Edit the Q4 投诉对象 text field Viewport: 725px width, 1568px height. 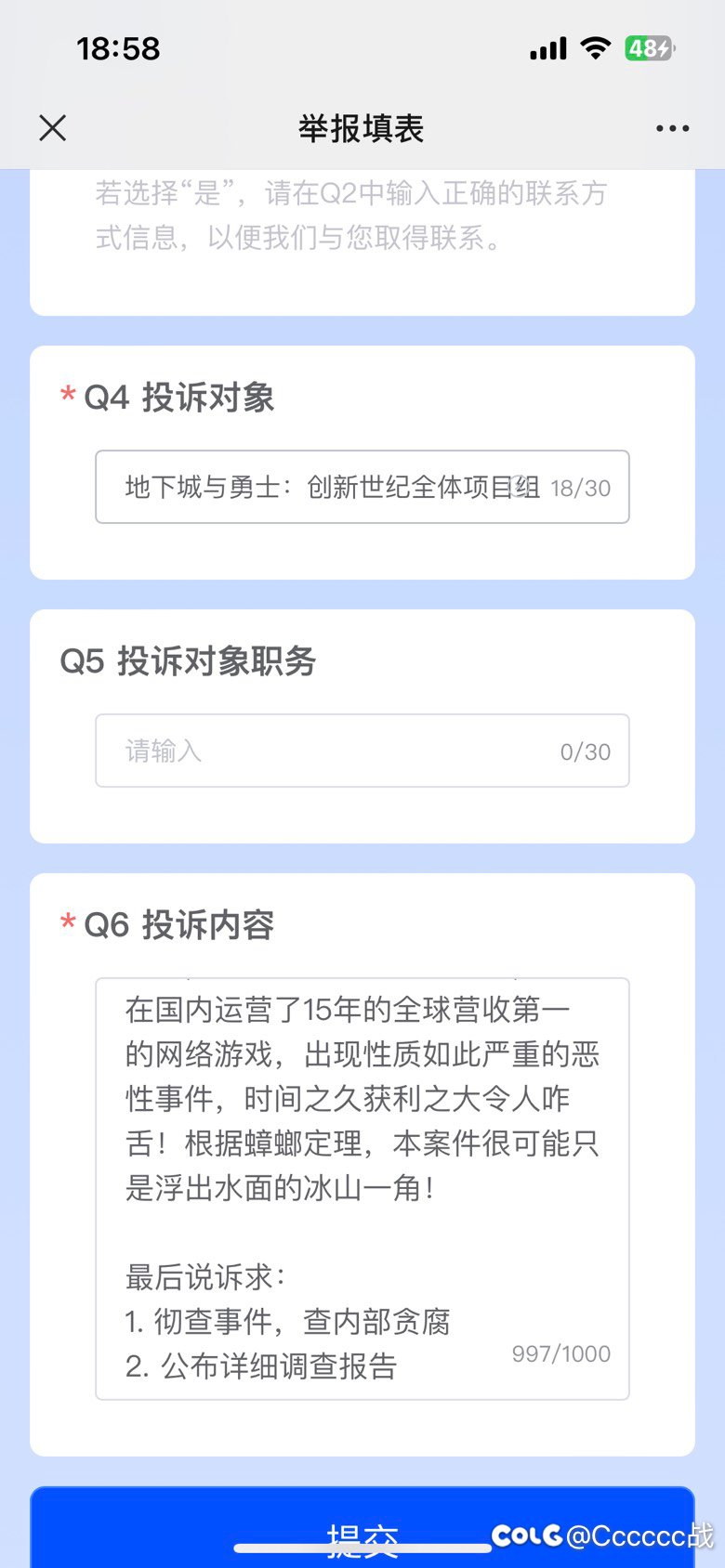tap(362, 487)
